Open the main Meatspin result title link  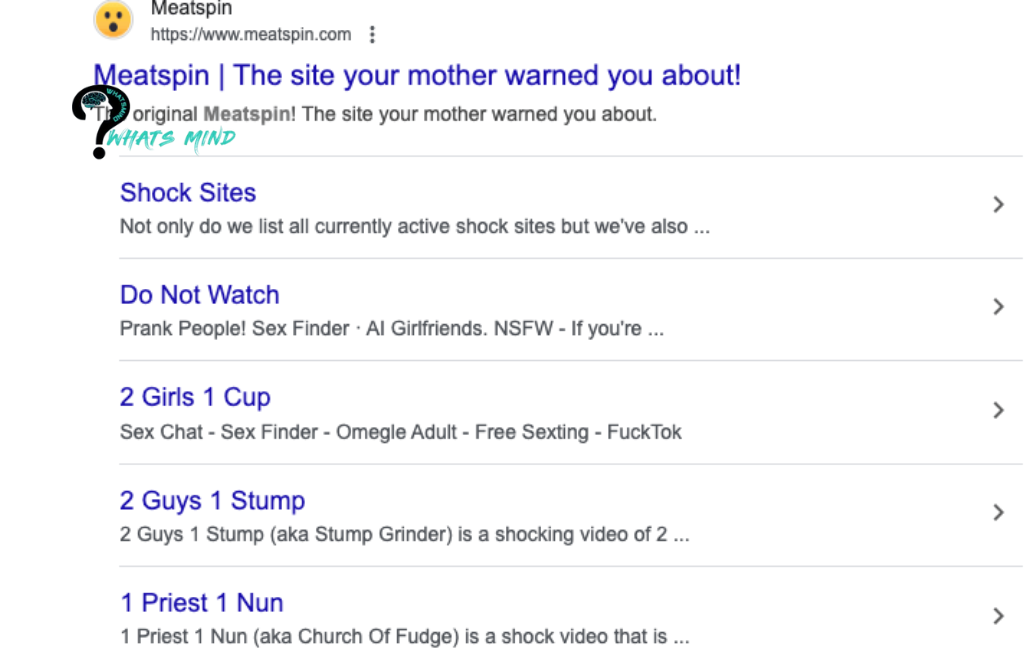pos(417,75)
